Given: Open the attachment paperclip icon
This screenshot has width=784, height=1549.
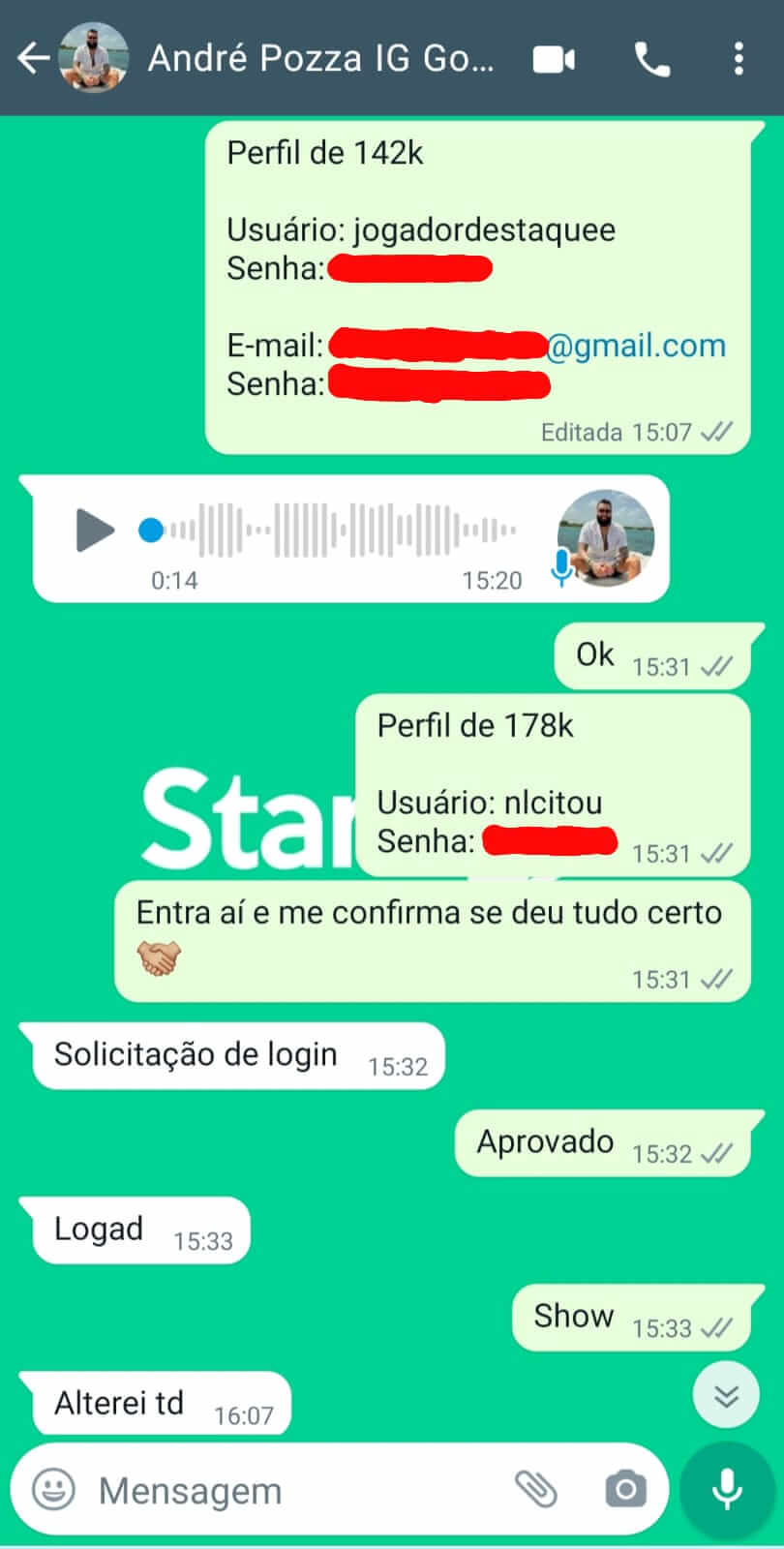Looking at the screenshot, I should tap(536, 1489).
